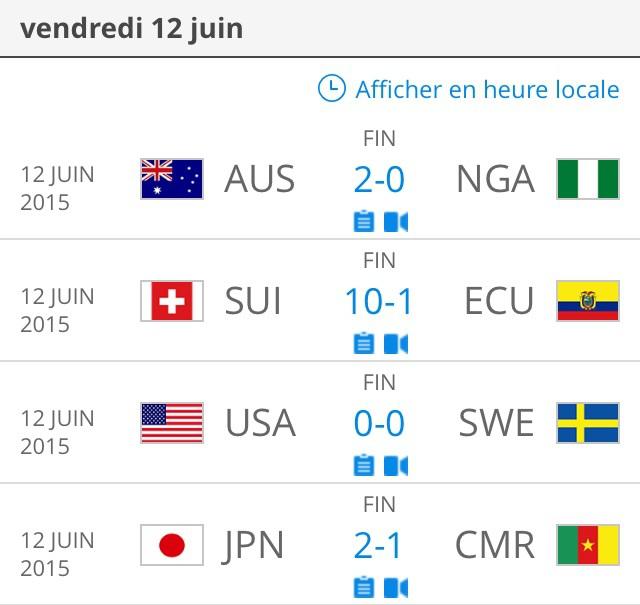640x605 pixels.
Task: Open JPN vs CMR match details
Action: (379, 545)
